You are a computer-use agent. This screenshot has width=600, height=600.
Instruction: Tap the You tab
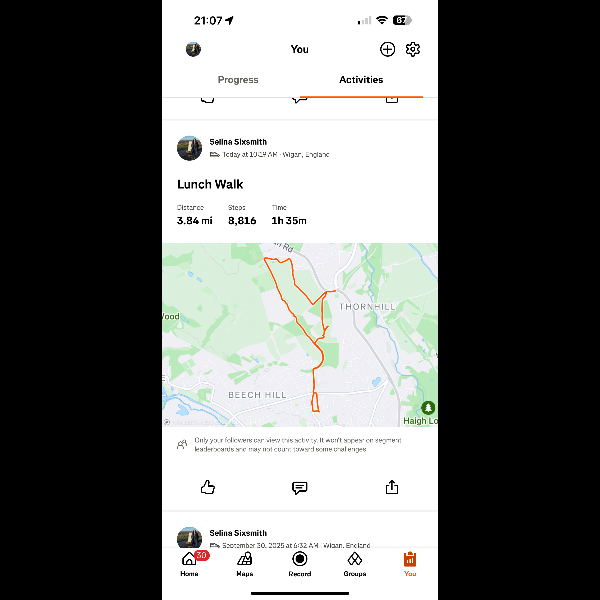(x=410, y=563)
